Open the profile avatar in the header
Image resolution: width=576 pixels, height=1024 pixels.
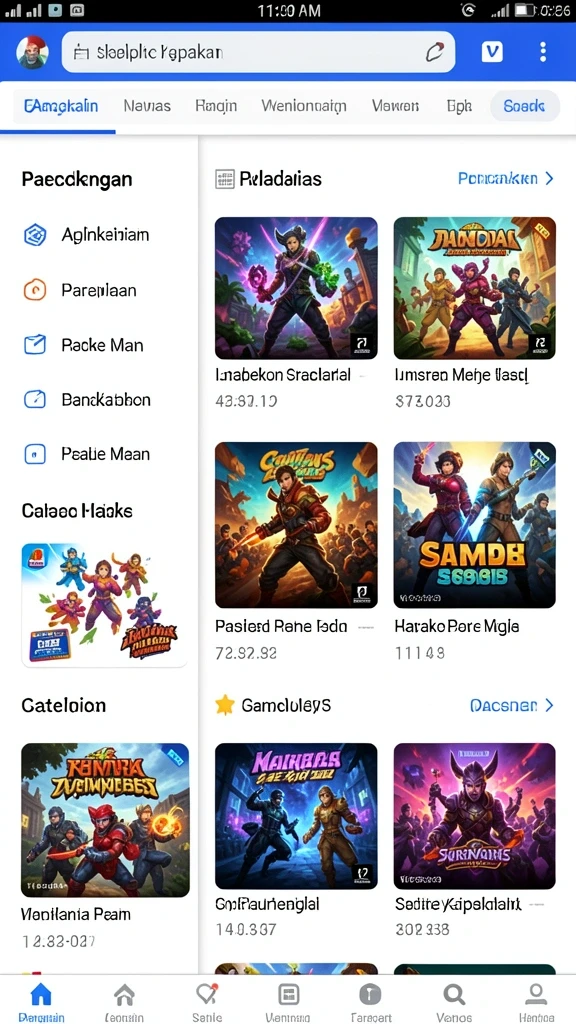pyautogui.click(x=32, y=52)
